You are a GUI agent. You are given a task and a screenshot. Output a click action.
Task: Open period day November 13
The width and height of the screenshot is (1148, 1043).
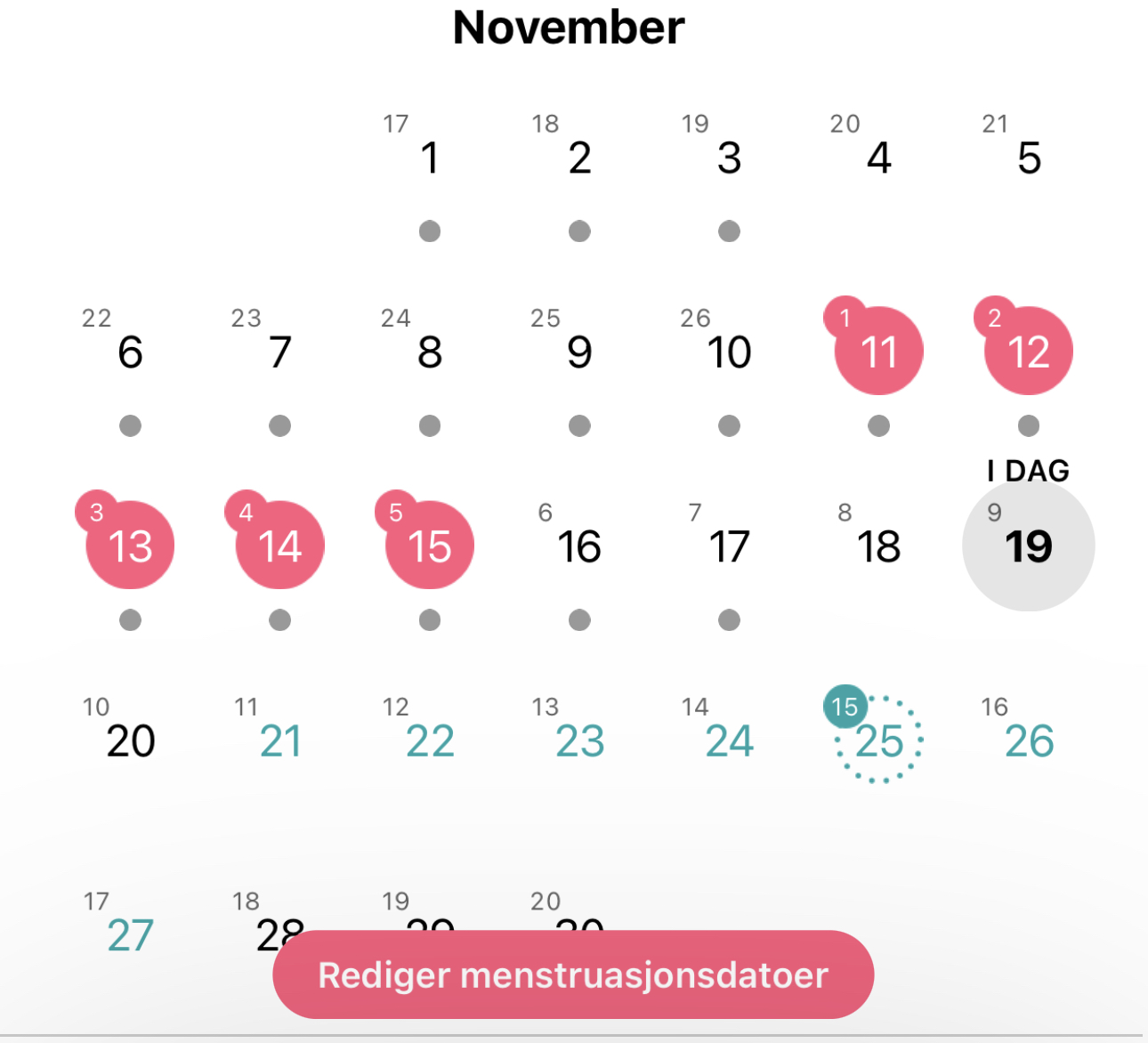click(x=130, y=546)
